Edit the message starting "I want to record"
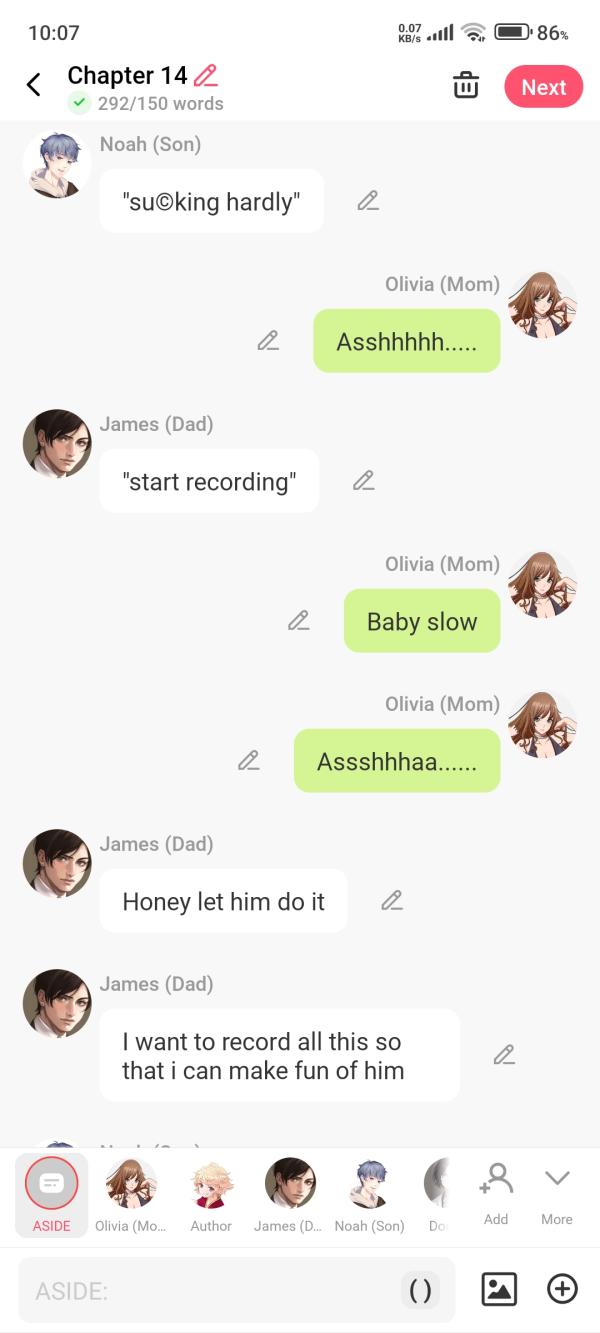The image size is (600, 1333). click(x=504, y=1055)
